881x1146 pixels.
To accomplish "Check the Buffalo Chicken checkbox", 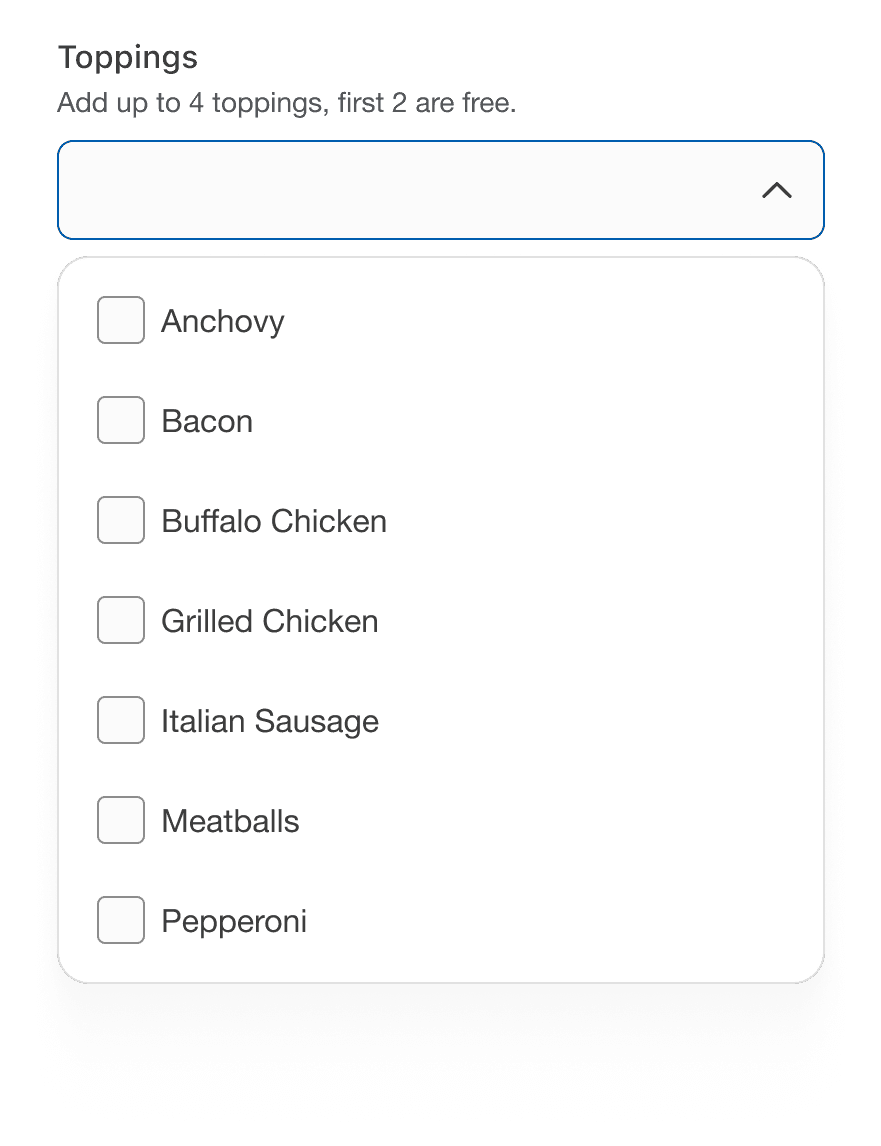I will [x=120, y=520].
